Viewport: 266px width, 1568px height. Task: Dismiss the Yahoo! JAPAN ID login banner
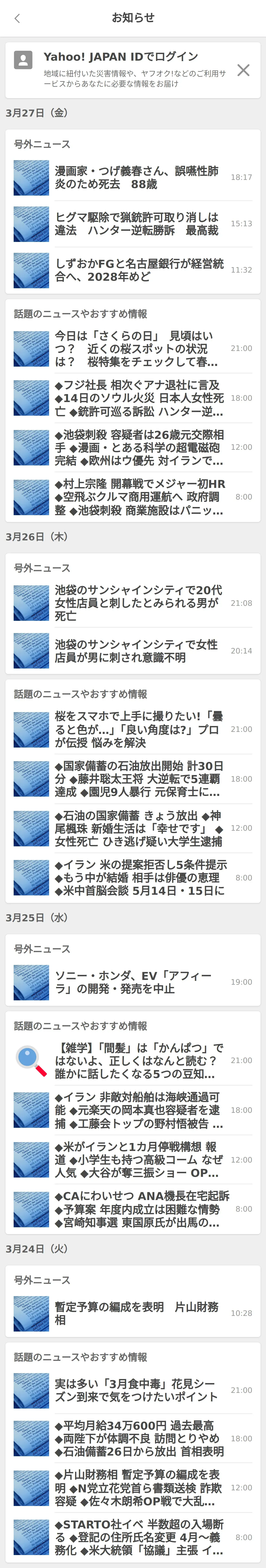click(243, 70)
